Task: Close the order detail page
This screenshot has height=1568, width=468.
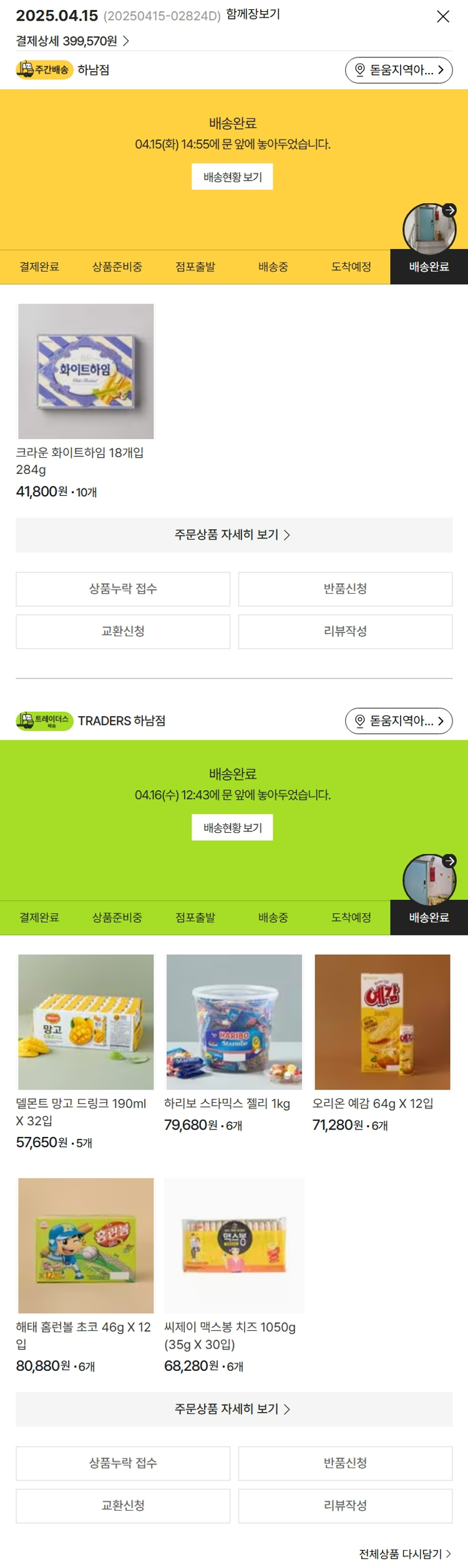Action: tap(442, 17)
